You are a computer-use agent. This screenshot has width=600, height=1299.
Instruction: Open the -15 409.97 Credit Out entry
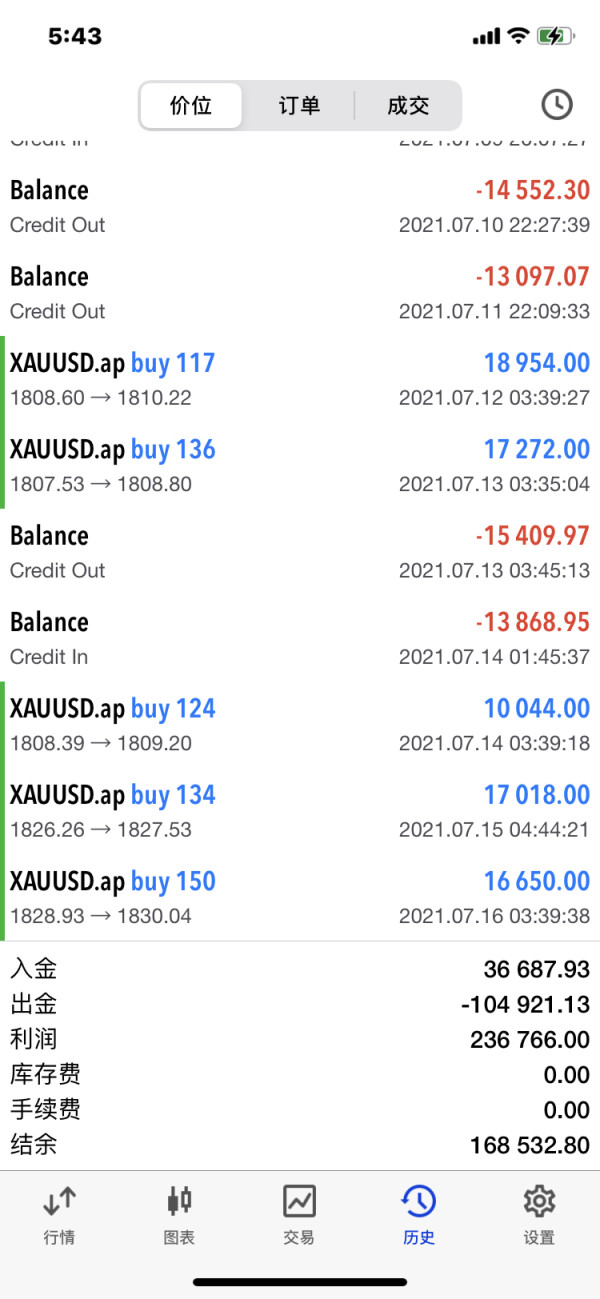tap(300, 551)
